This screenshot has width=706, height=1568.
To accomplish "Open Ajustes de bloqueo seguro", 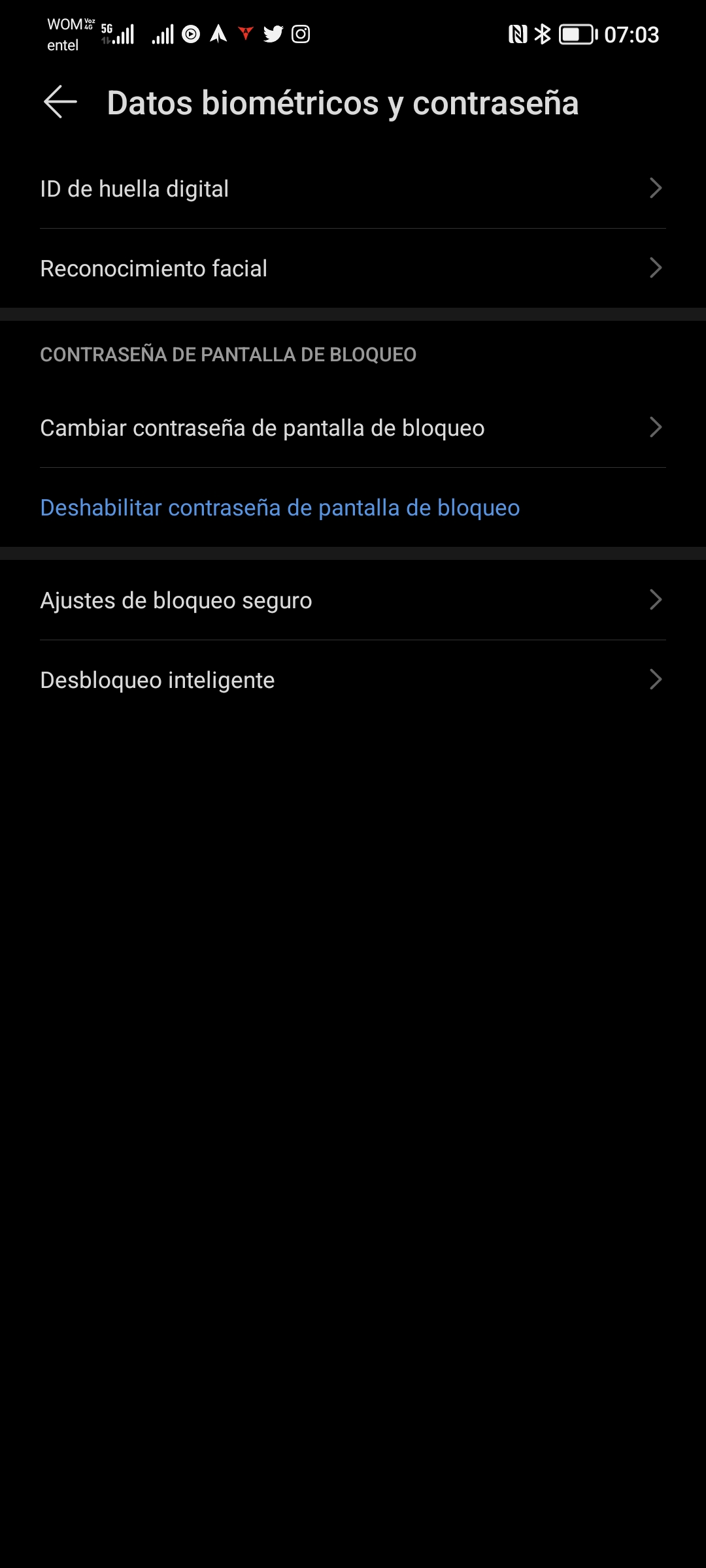I will (x=353, y=600).
